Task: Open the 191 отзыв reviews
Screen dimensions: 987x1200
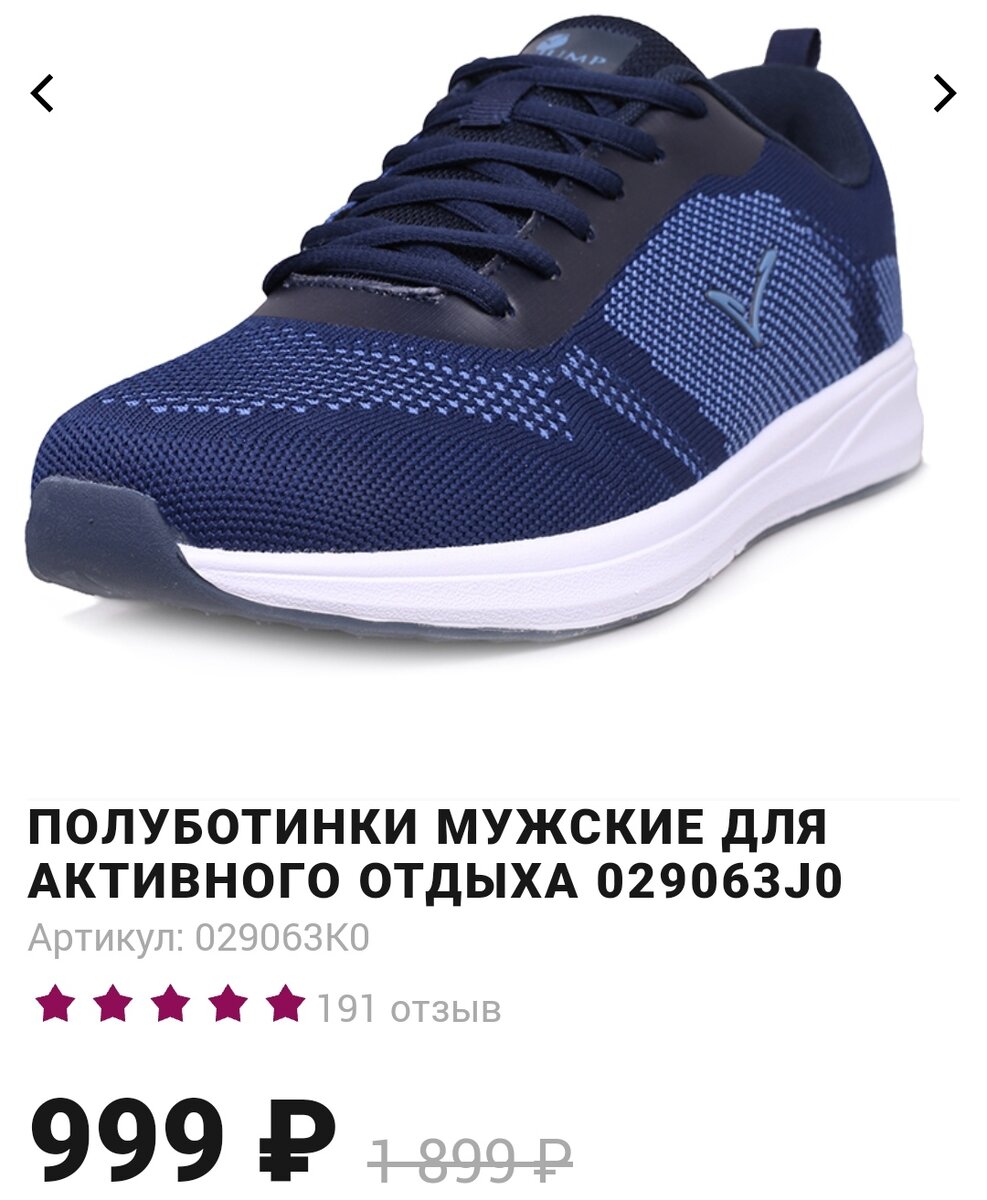Action: coord(409,1010)
